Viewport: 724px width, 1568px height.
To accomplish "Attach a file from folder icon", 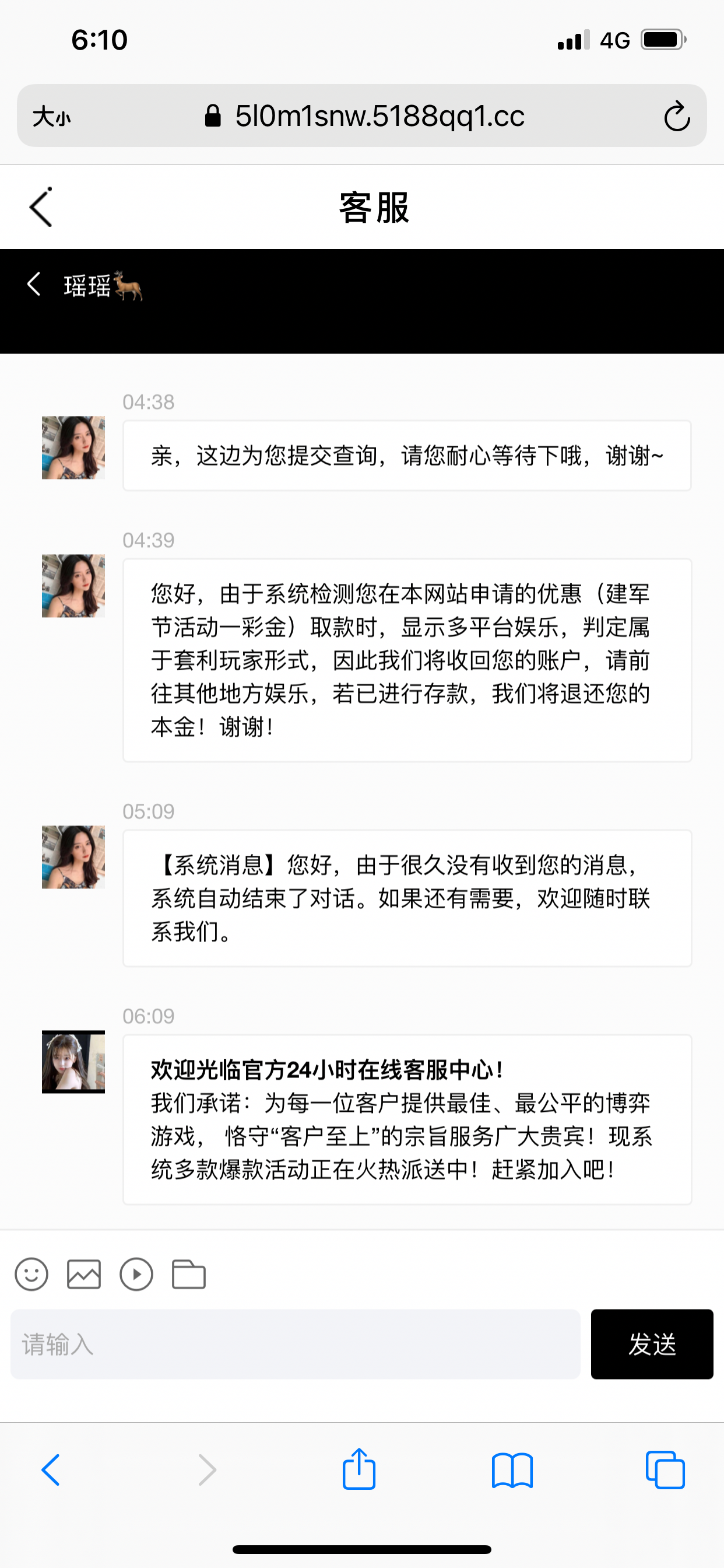I will 189,1274.
